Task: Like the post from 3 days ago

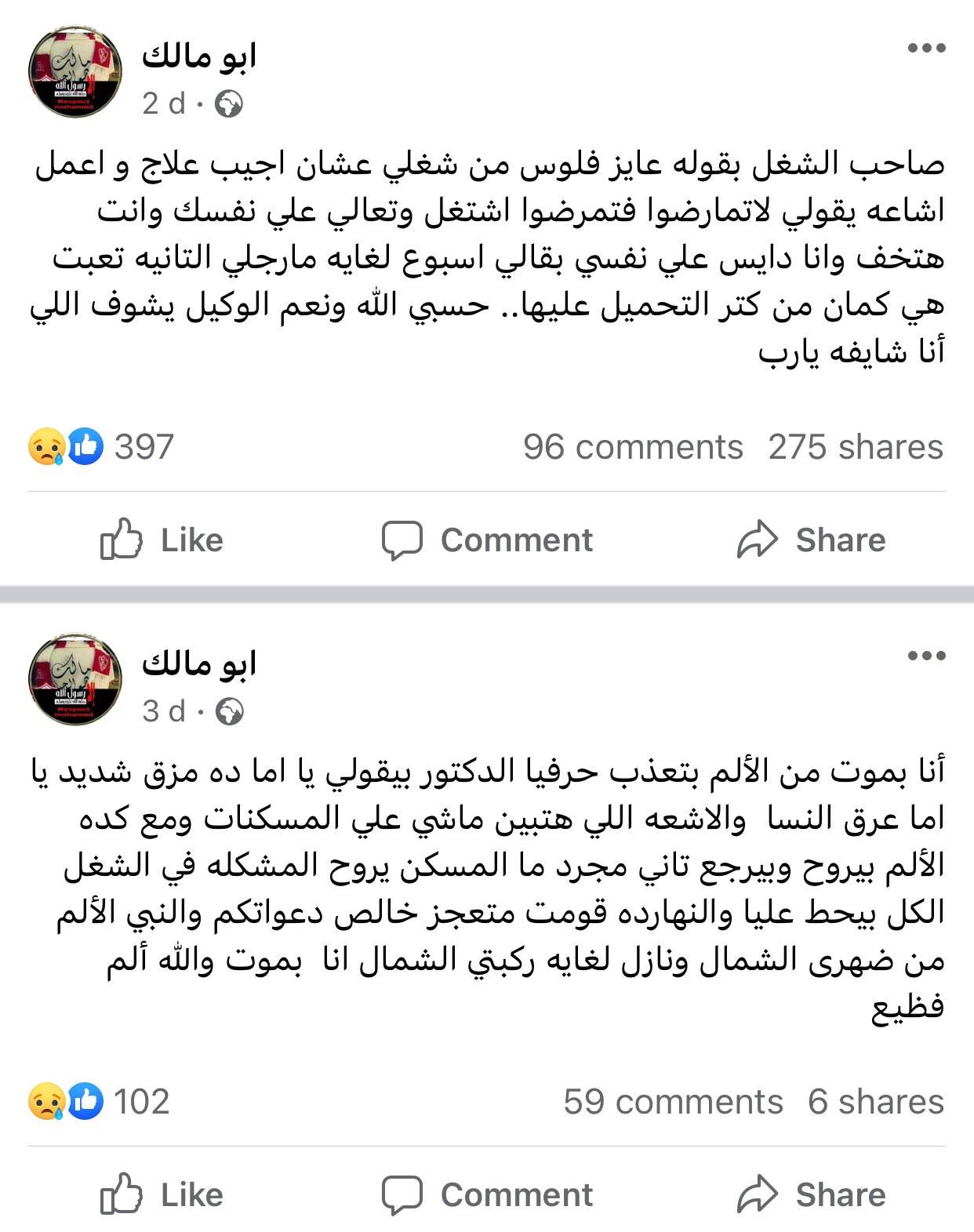Action: point(162,1195)
